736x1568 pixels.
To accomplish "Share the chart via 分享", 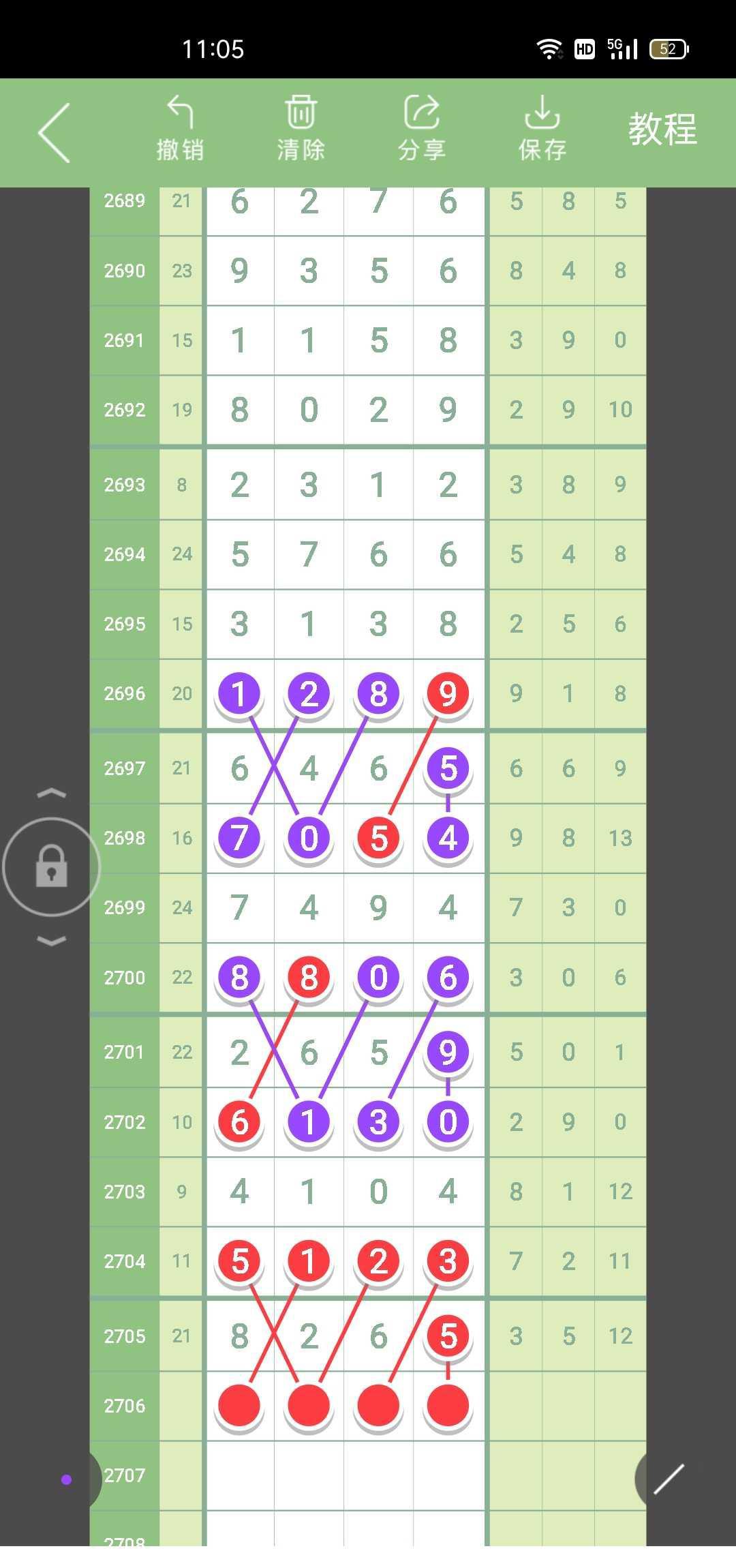I will click(422, 128).
